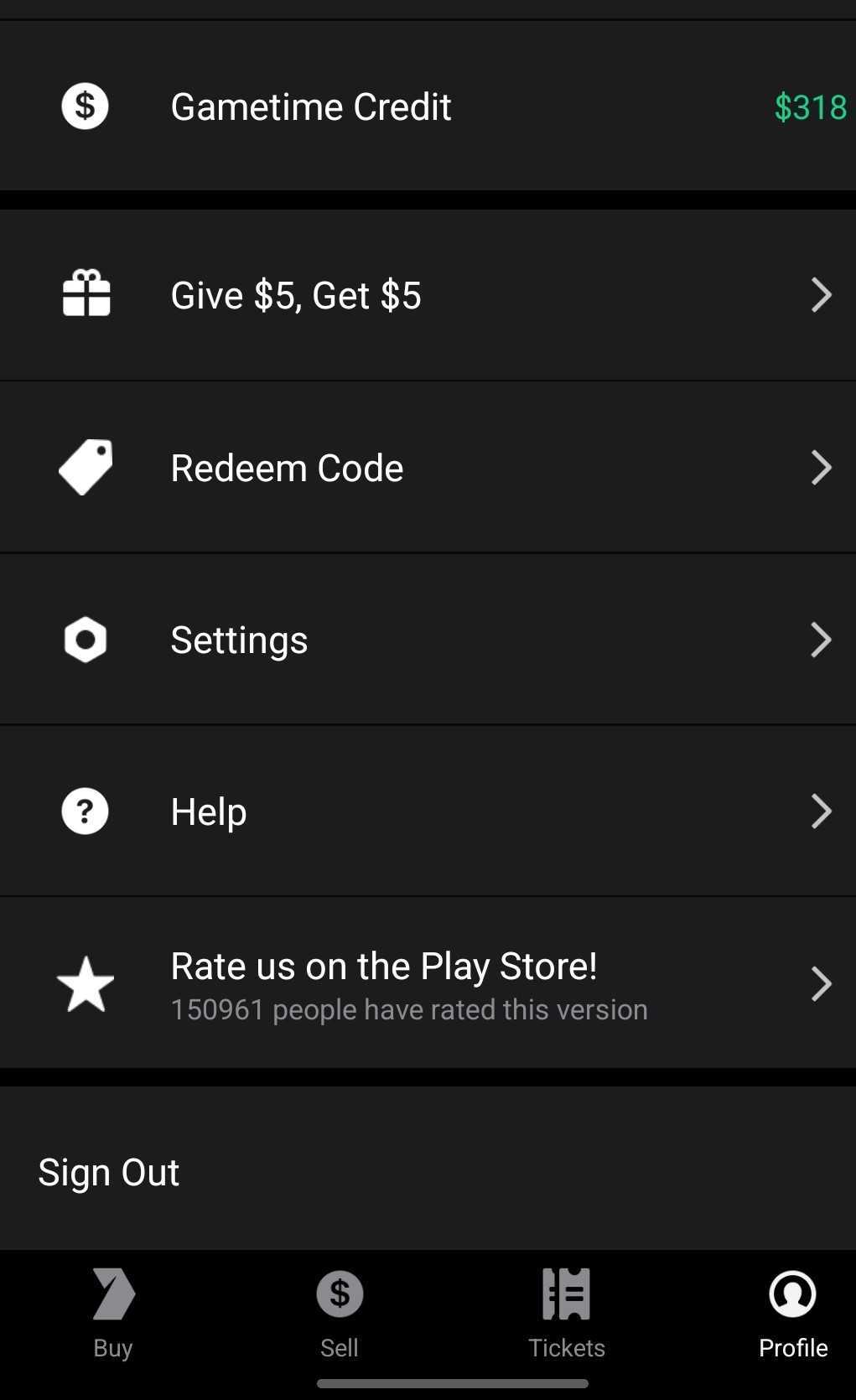Rate the app on the Play Store

(x=428, y=984)
